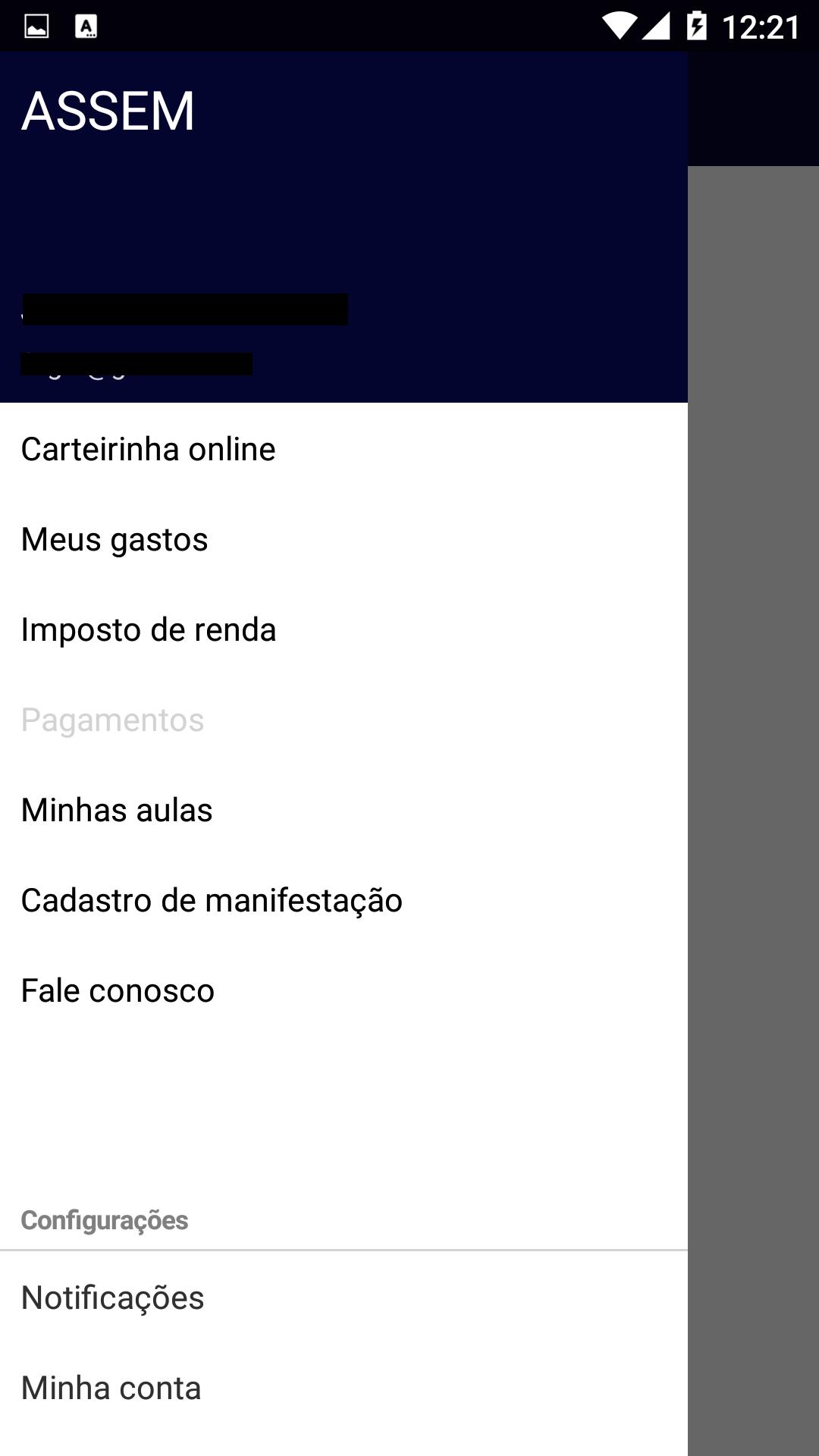Screen dimensions: 819x1456
Task: Select Meus gastos from the drawer
Action: click(x=115, y=539)
